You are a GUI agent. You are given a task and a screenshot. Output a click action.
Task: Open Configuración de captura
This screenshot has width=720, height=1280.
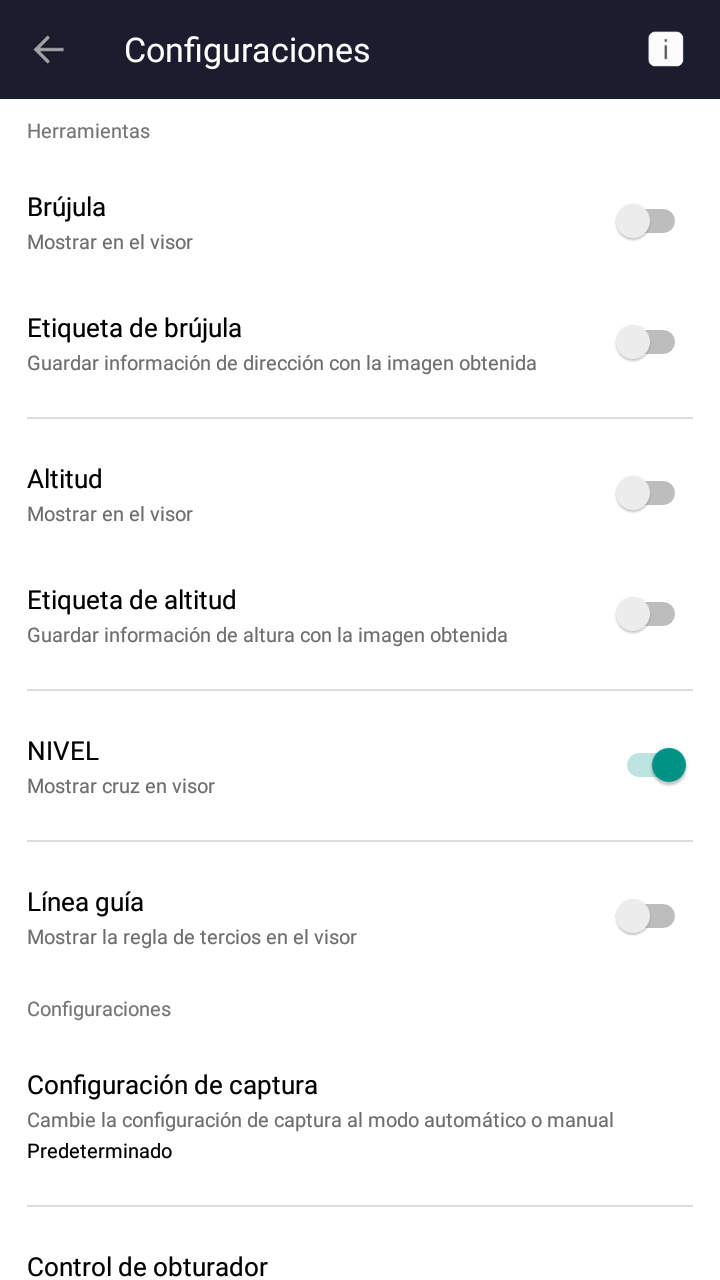click(360, 1116)
